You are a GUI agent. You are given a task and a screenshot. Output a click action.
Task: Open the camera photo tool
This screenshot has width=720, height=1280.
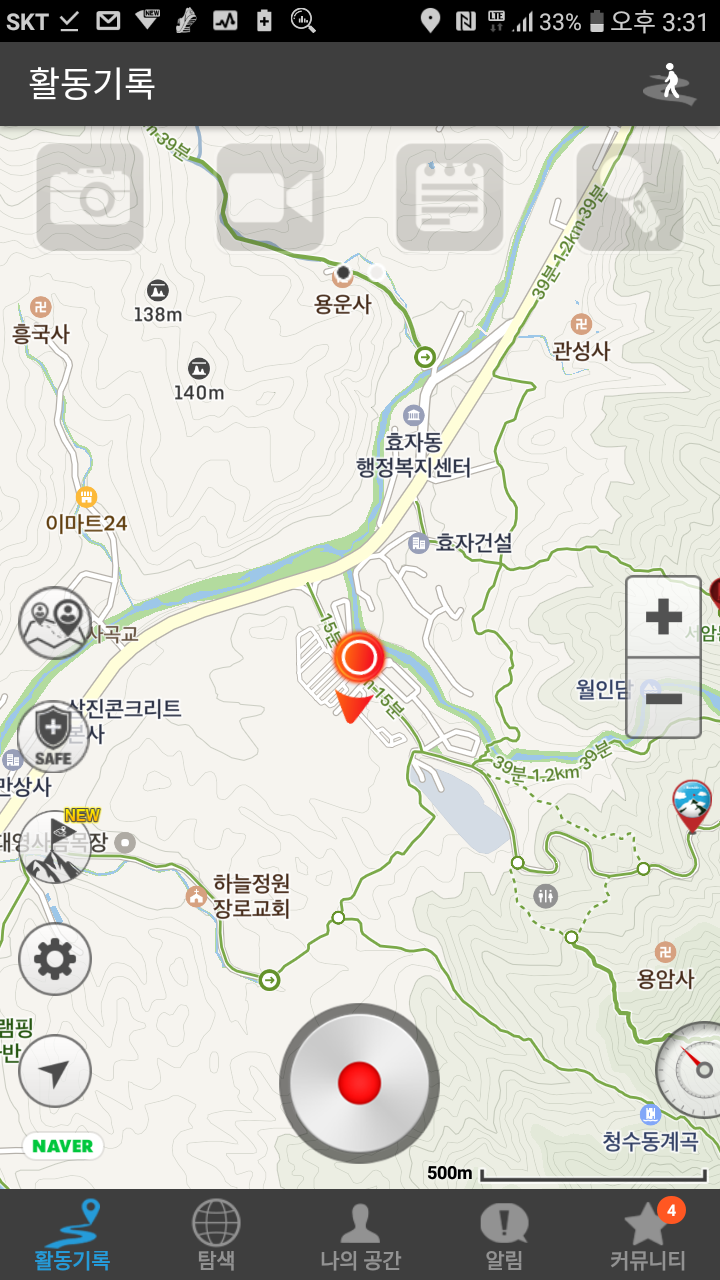(90, 197)
